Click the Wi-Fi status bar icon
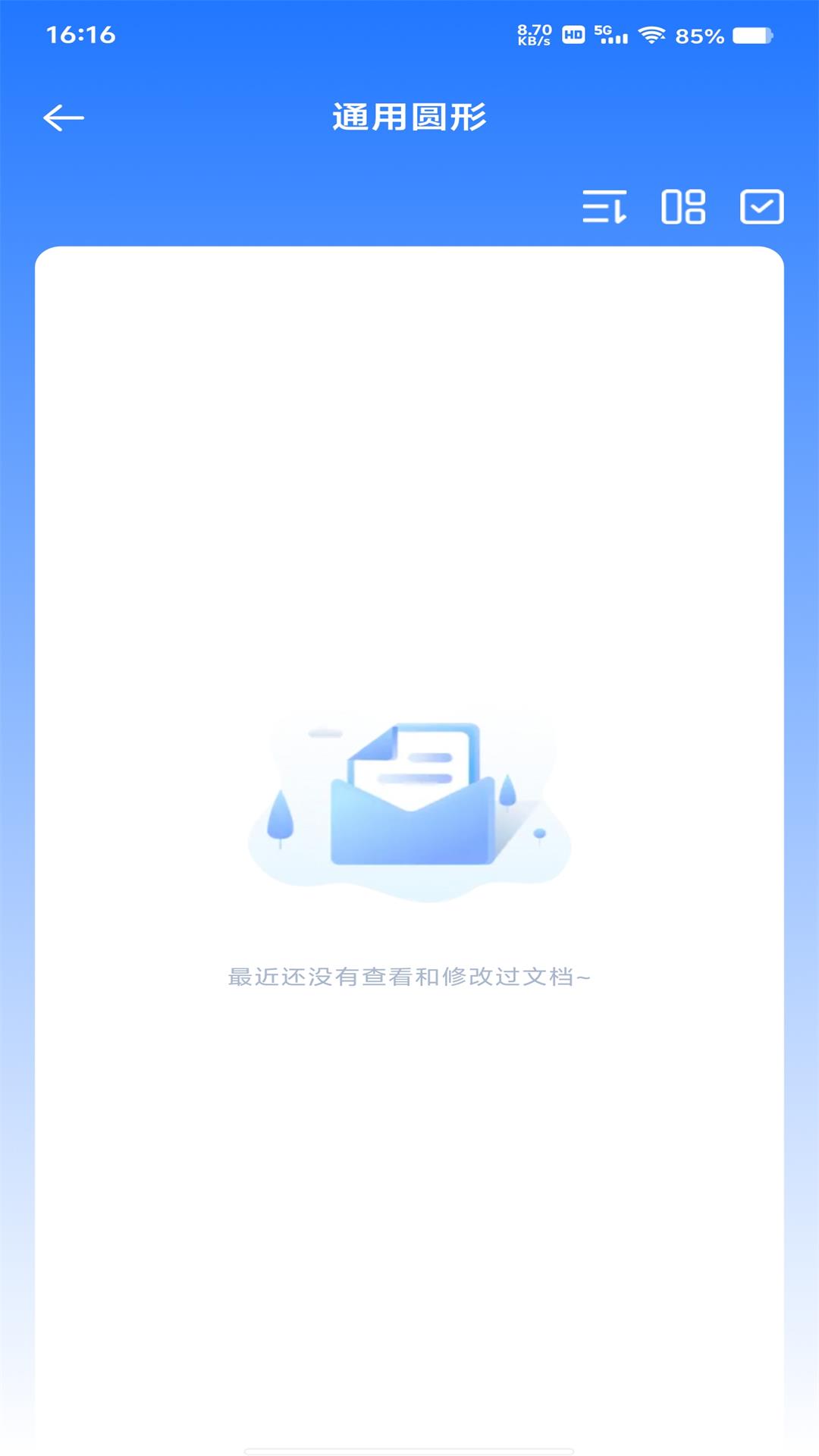The height and width of the screenshot is (1456, 819). pos(652,34)
